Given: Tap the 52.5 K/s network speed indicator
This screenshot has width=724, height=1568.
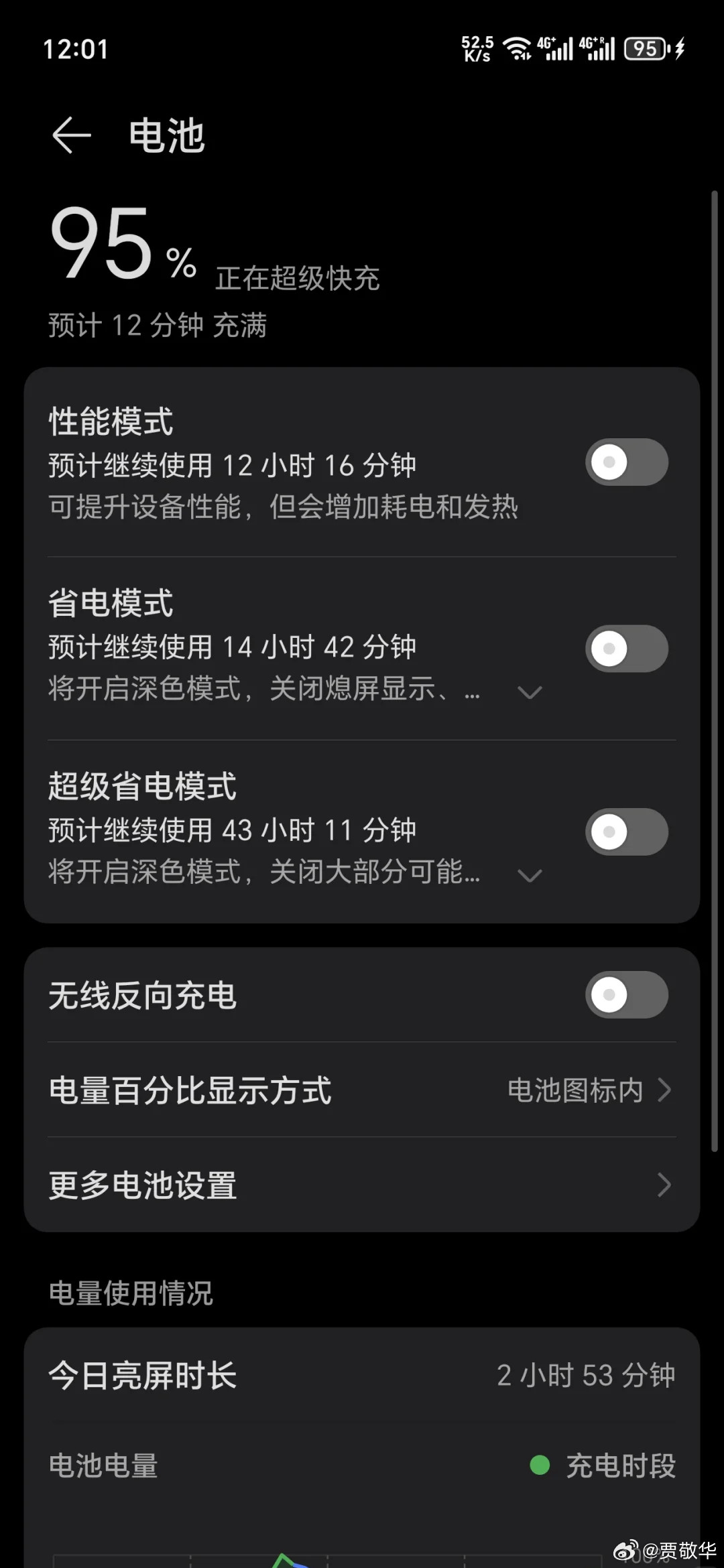Looking at the screenshot, I should 477,48.
